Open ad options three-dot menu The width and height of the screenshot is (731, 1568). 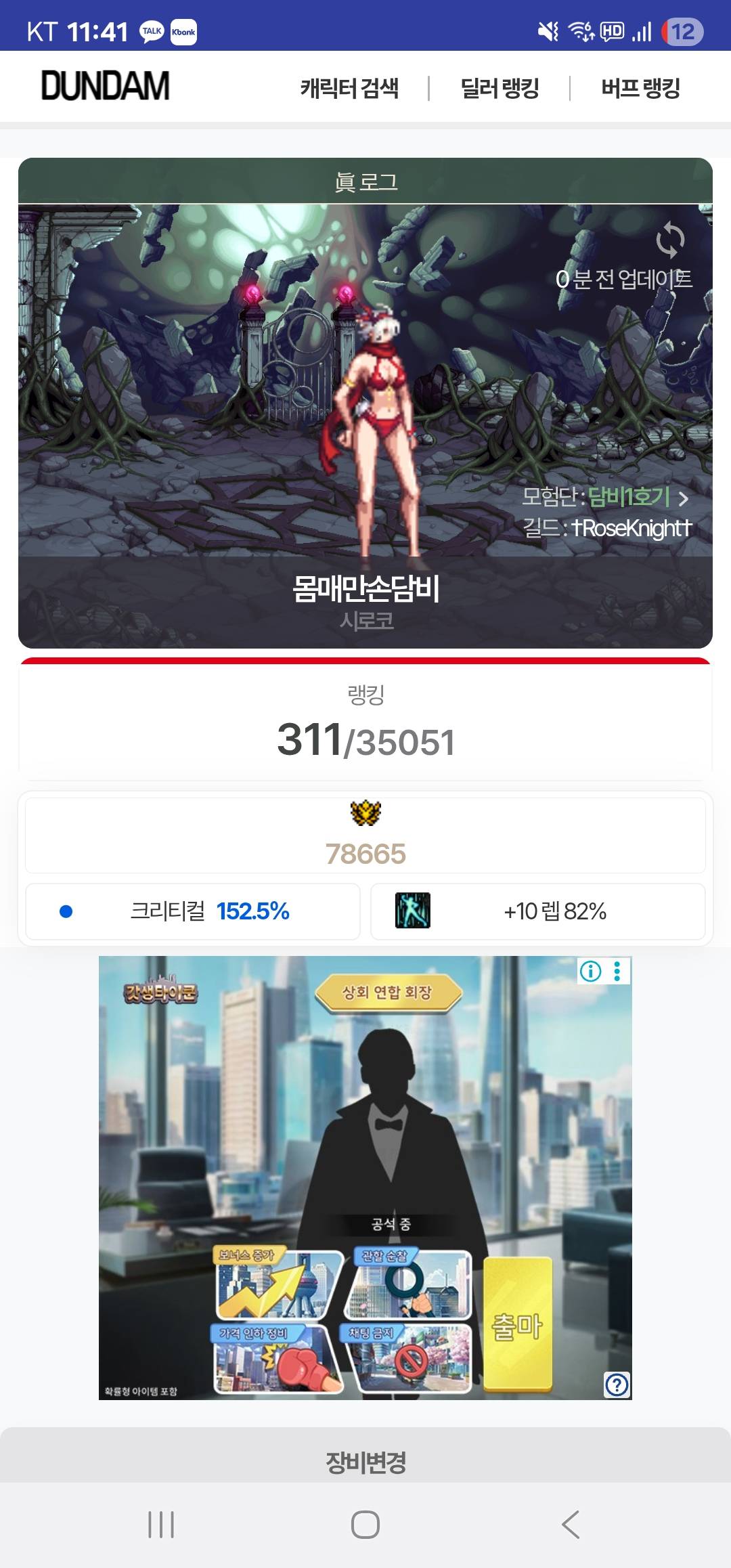tap(617, 972)
